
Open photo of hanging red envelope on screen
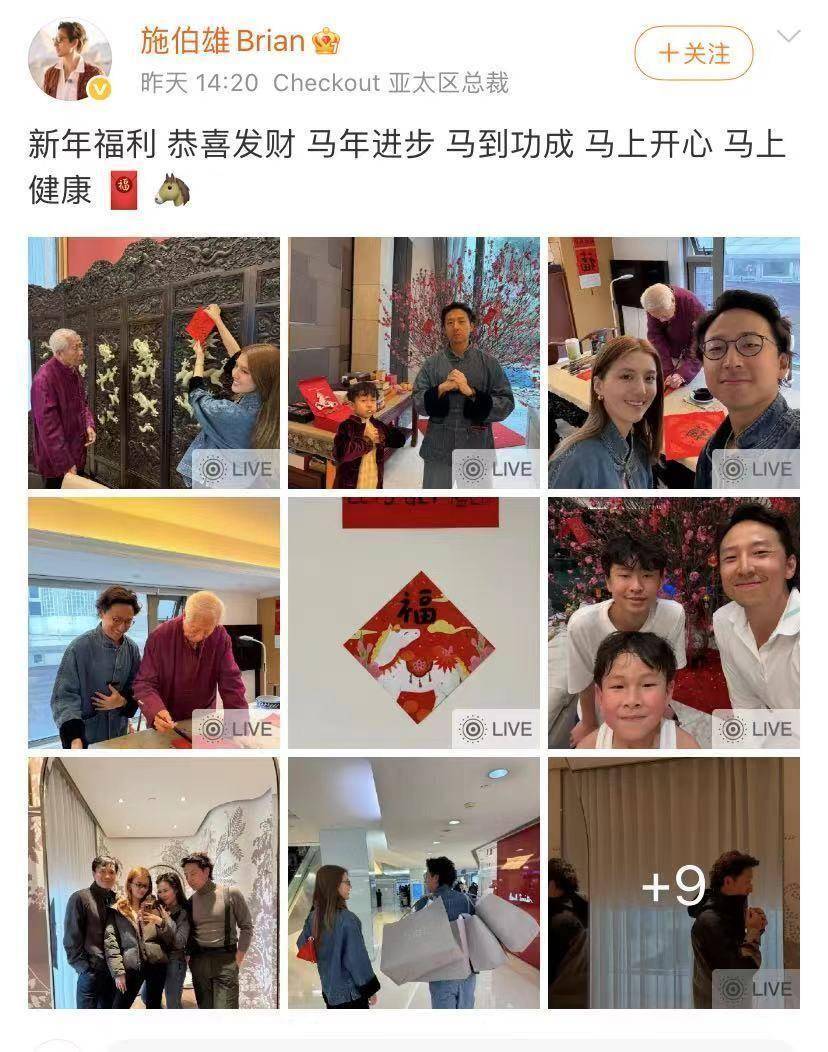[154, 362]
